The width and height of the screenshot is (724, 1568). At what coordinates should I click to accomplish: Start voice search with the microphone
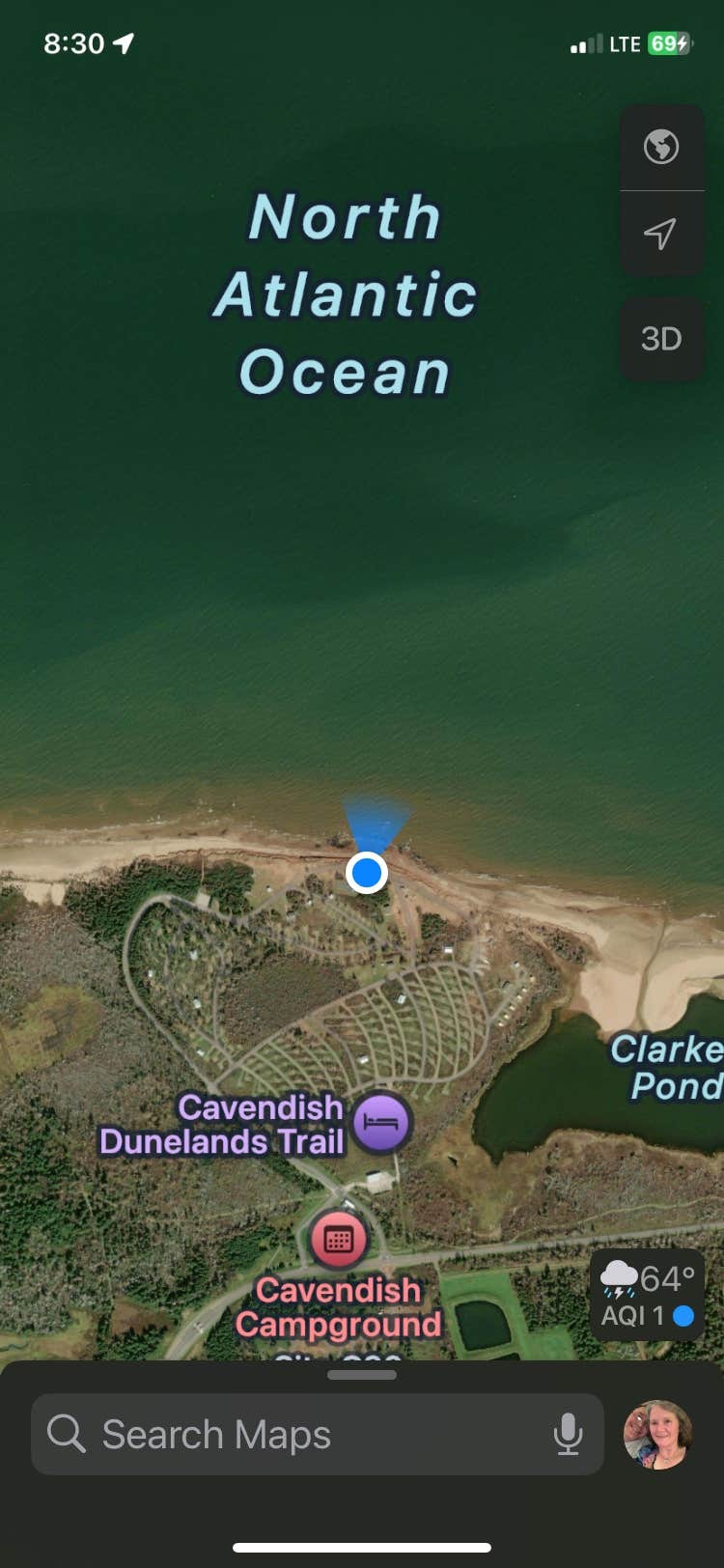click(569, 1435)
